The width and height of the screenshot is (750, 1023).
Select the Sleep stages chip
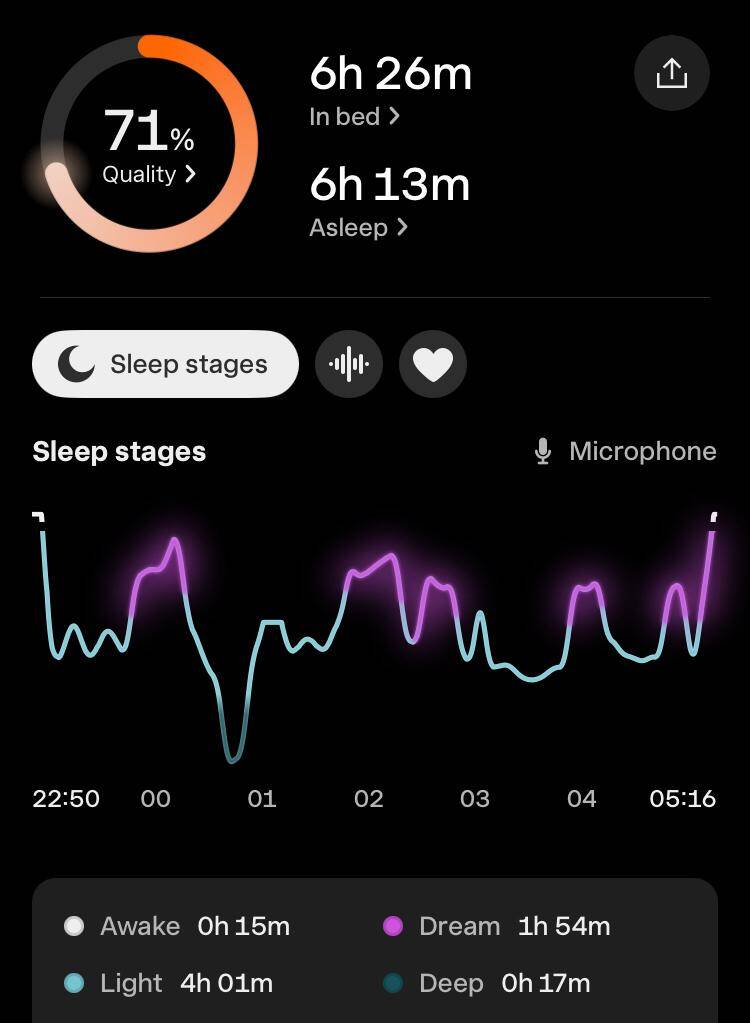[x=165, y=364]
